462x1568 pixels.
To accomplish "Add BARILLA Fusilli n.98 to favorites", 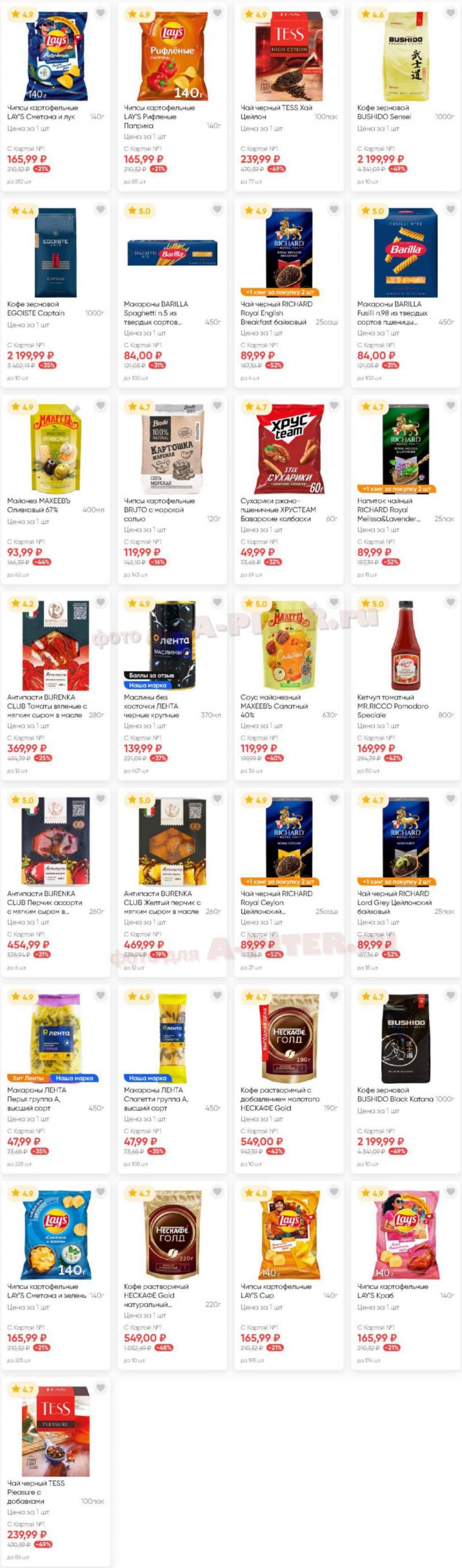I will click(450, 209).
